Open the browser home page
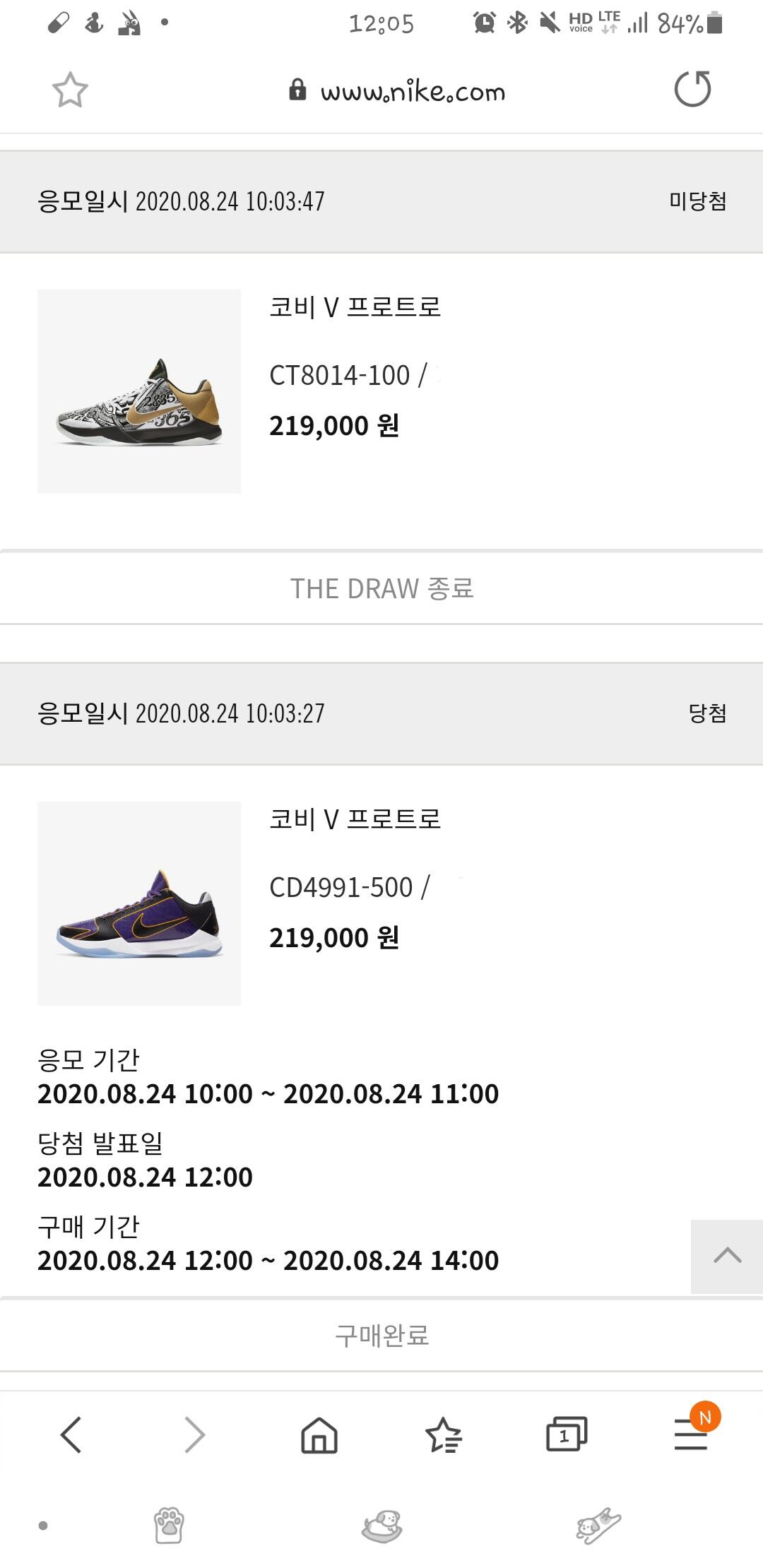The image size is (763, 1568). 319,1435
